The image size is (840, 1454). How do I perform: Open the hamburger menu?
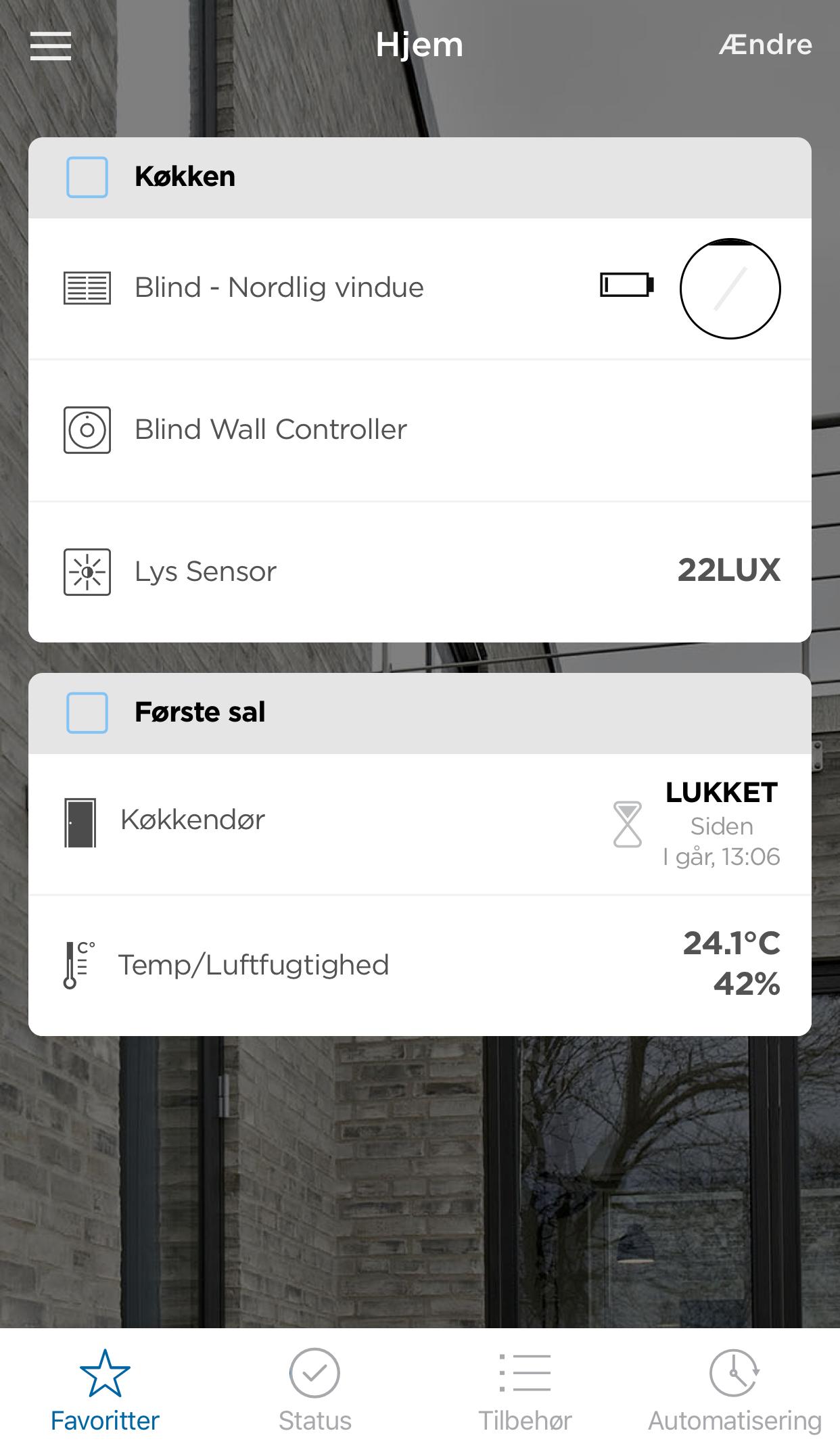[51, 46]
